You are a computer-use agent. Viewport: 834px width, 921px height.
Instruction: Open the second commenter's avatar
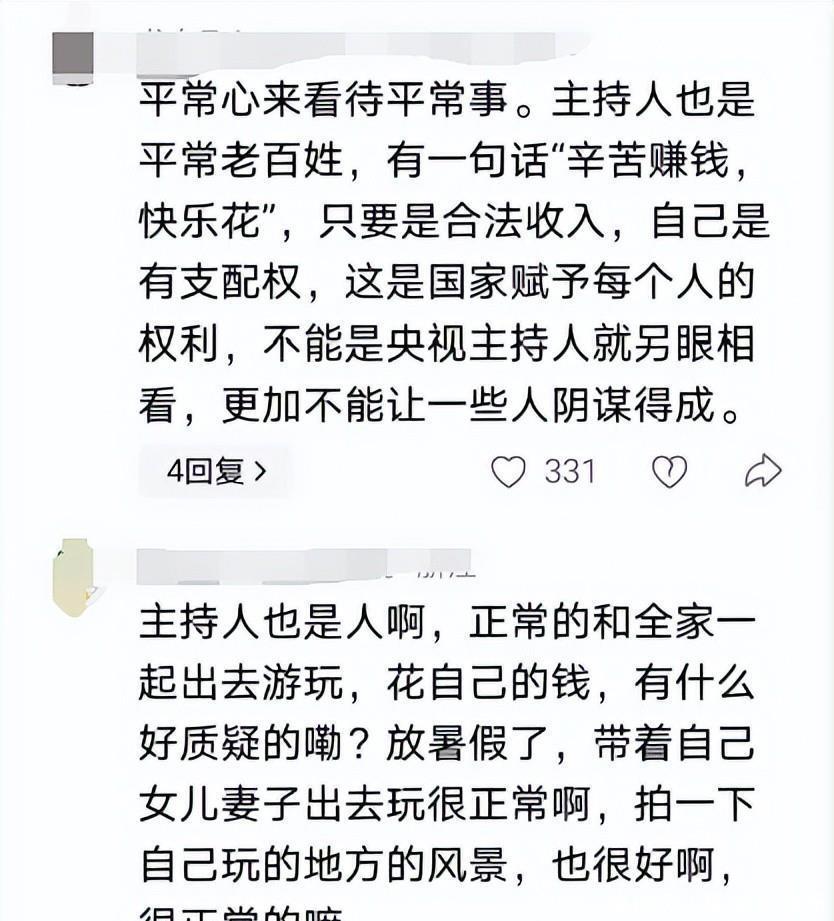click(74, 578)
